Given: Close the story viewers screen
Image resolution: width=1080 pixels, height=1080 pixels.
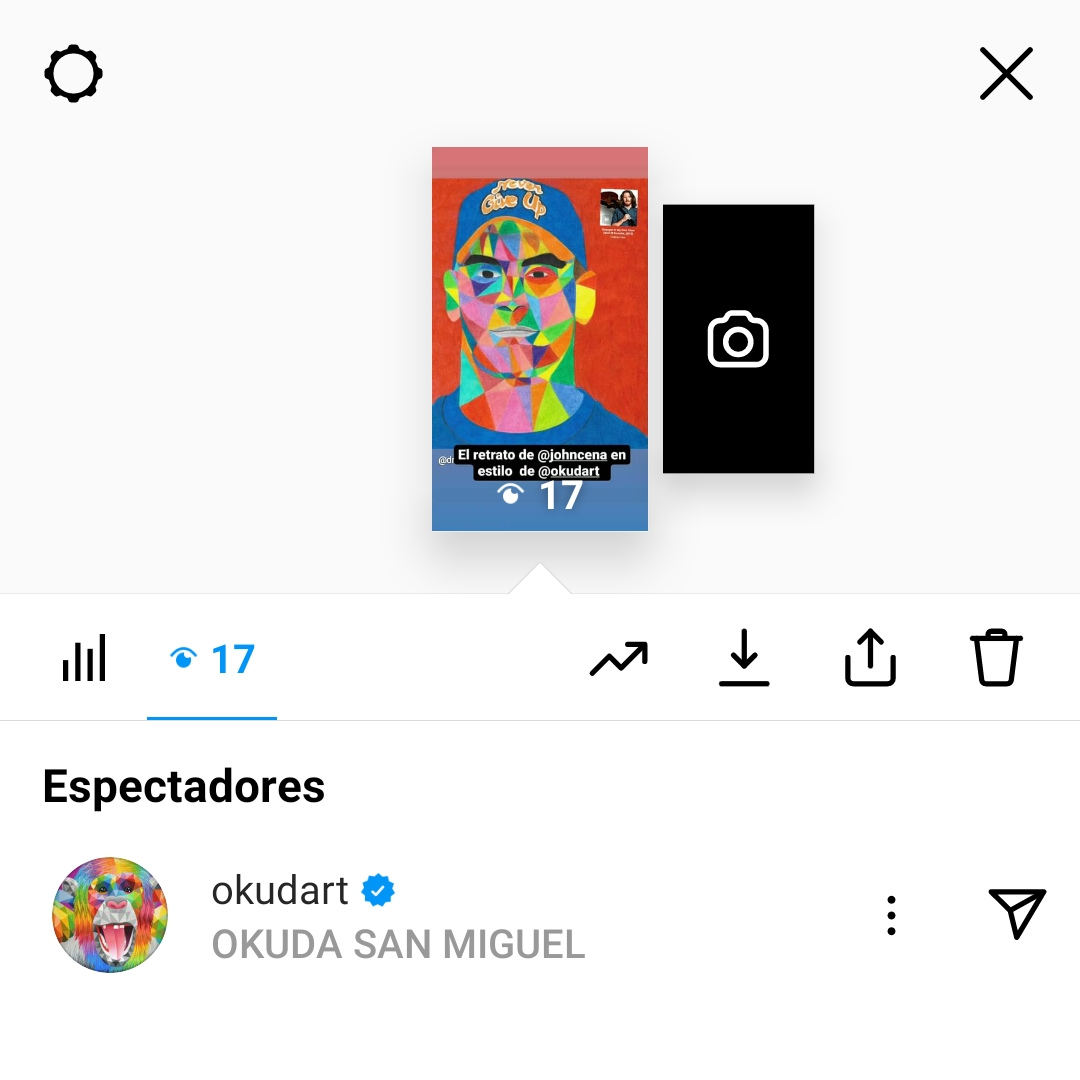Looking at the screenshot, I should coord(1006,75).
